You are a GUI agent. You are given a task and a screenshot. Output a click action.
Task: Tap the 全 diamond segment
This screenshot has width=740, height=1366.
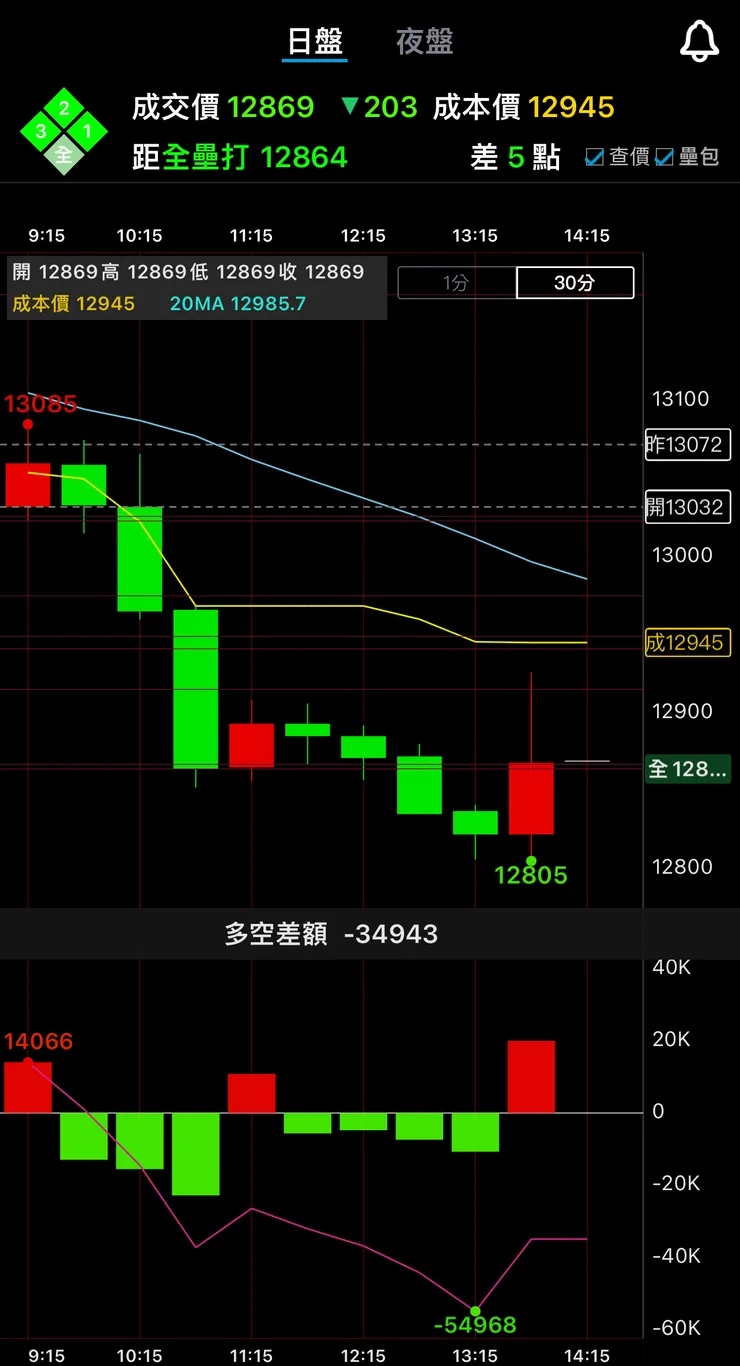64,155
